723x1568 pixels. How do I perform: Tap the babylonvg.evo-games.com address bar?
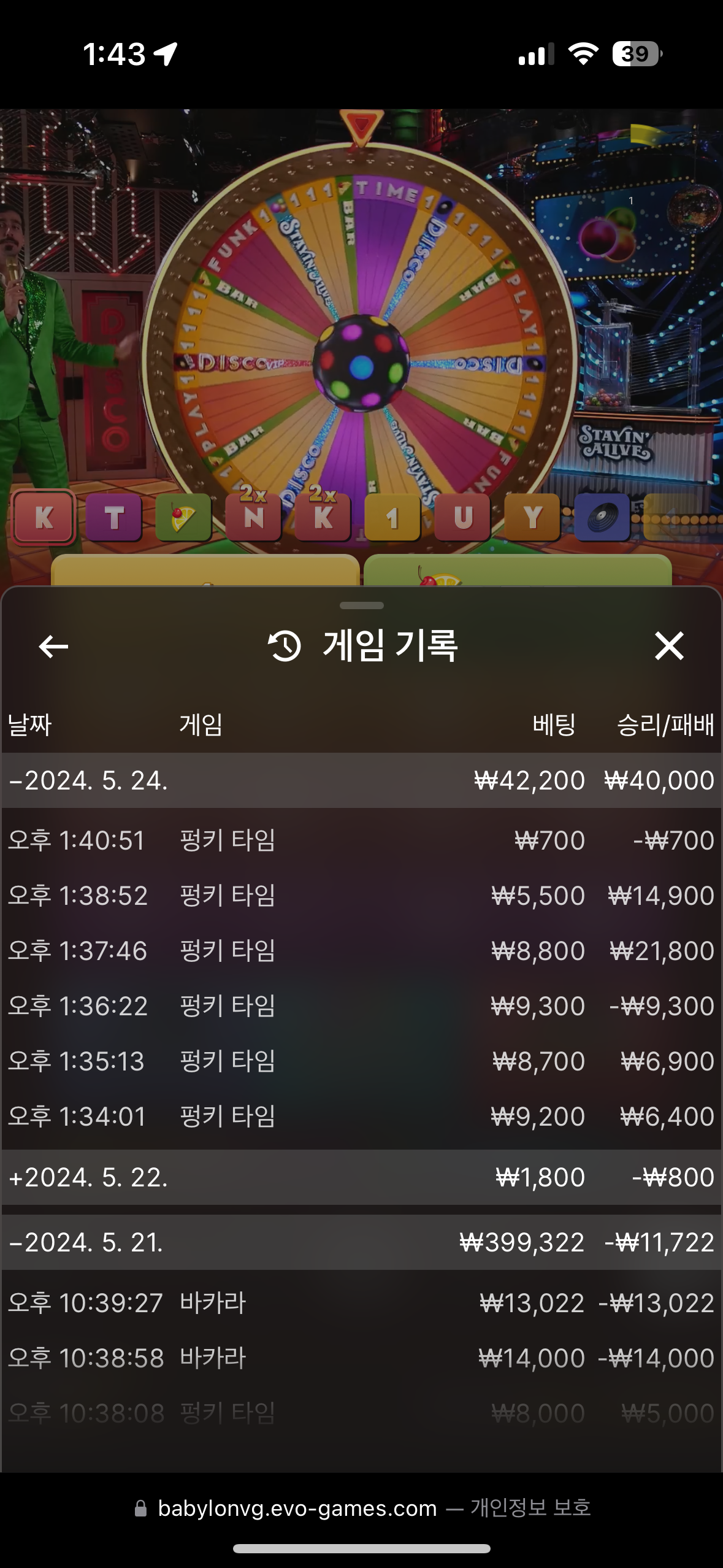coord(362,1507)
